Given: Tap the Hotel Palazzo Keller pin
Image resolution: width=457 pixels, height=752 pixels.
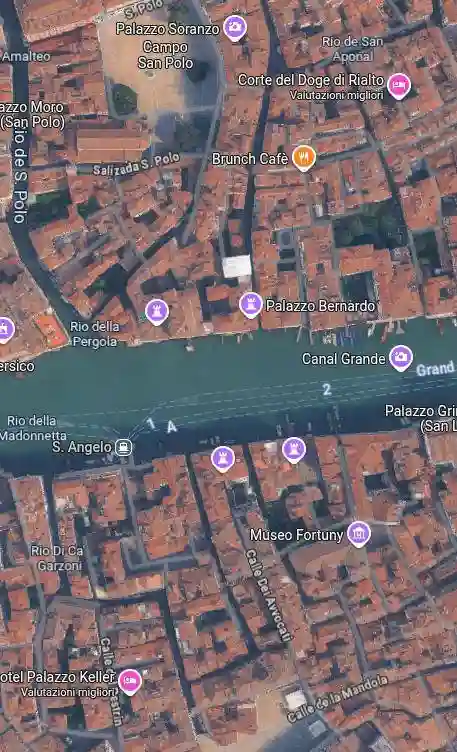Looking at the screenshot, I should click(x=130, y=681).
